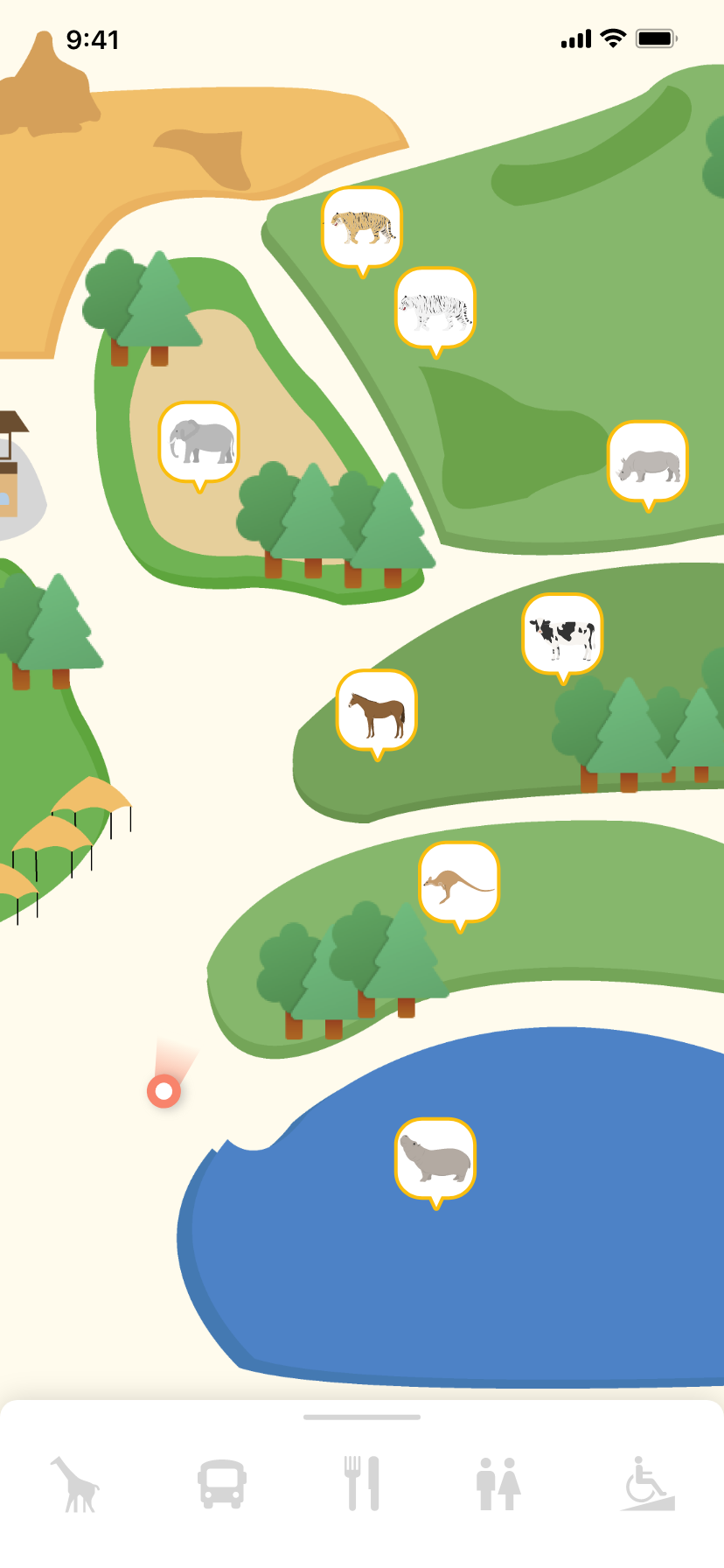Tap the hippo marker on the lake

point(435,1158)
